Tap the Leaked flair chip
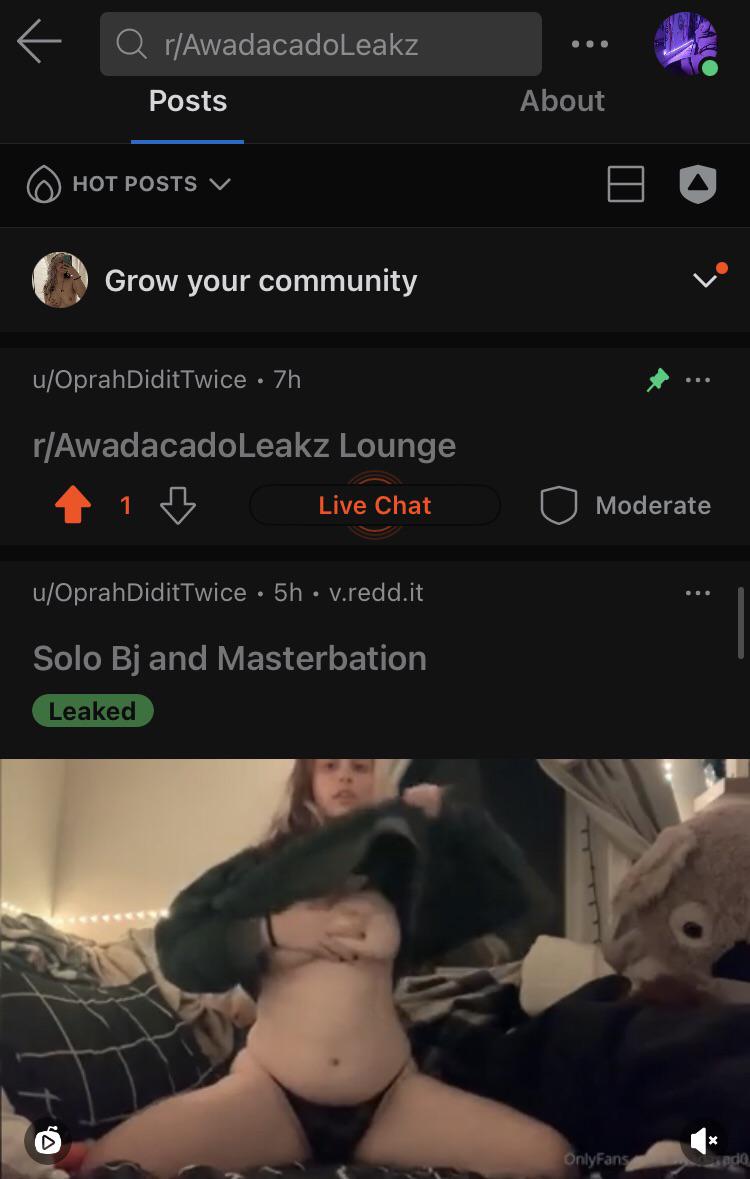This screenshot has width=750, height=1179. click(x=93, y=711)
